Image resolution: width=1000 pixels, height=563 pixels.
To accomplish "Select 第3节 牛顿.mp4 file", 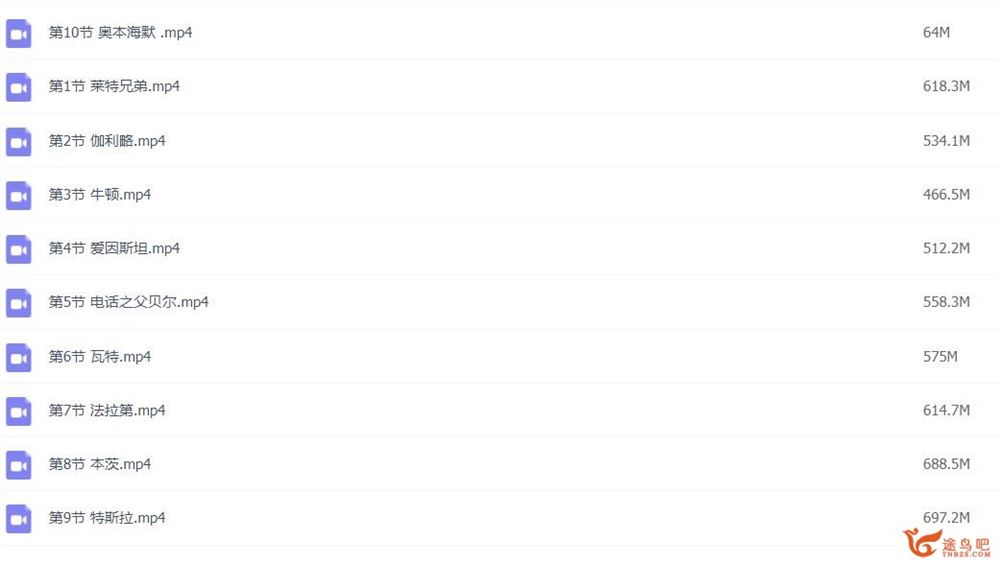I will click(x=100, y=195).
